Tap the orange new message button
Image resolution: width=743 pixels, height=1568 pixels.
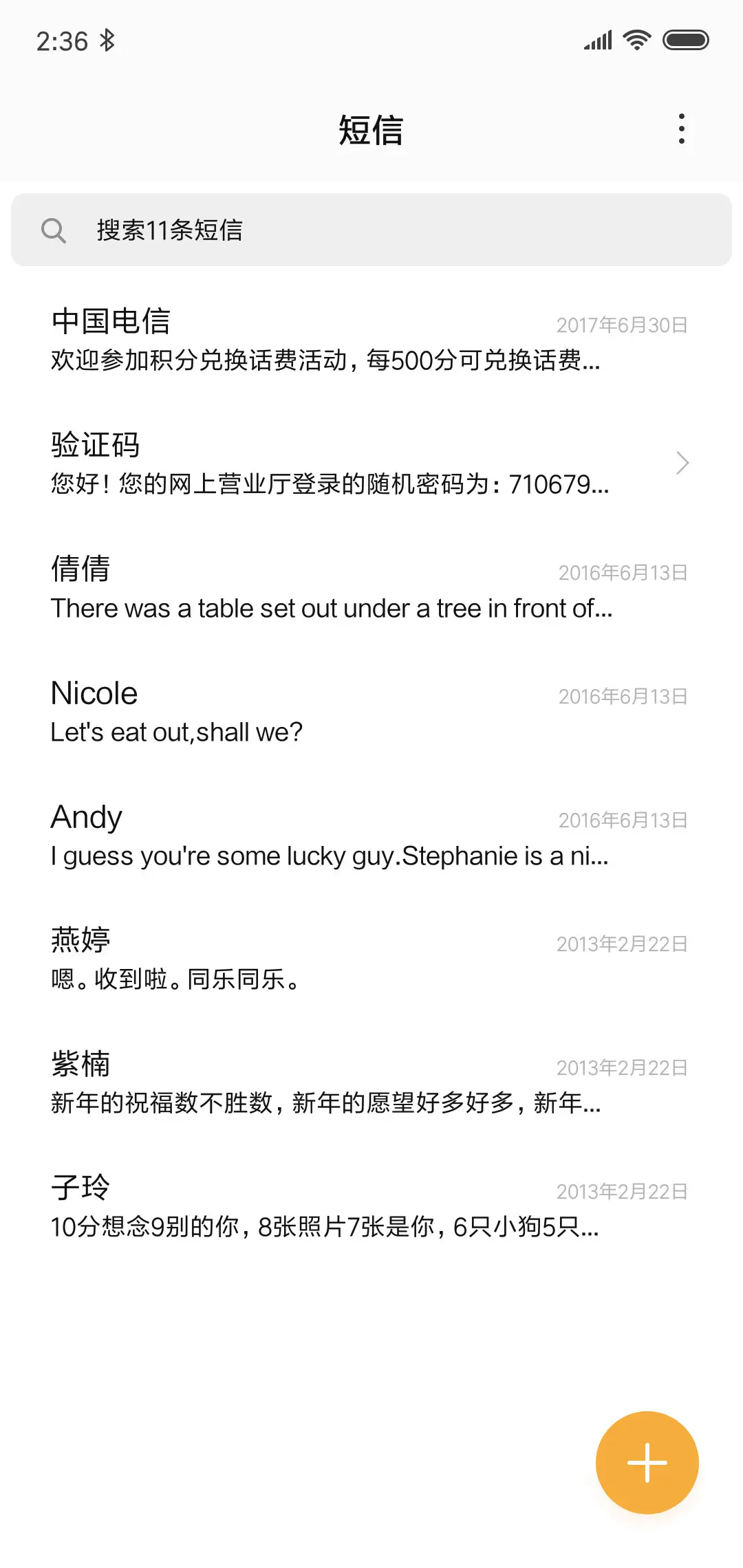click(647, 1462)
